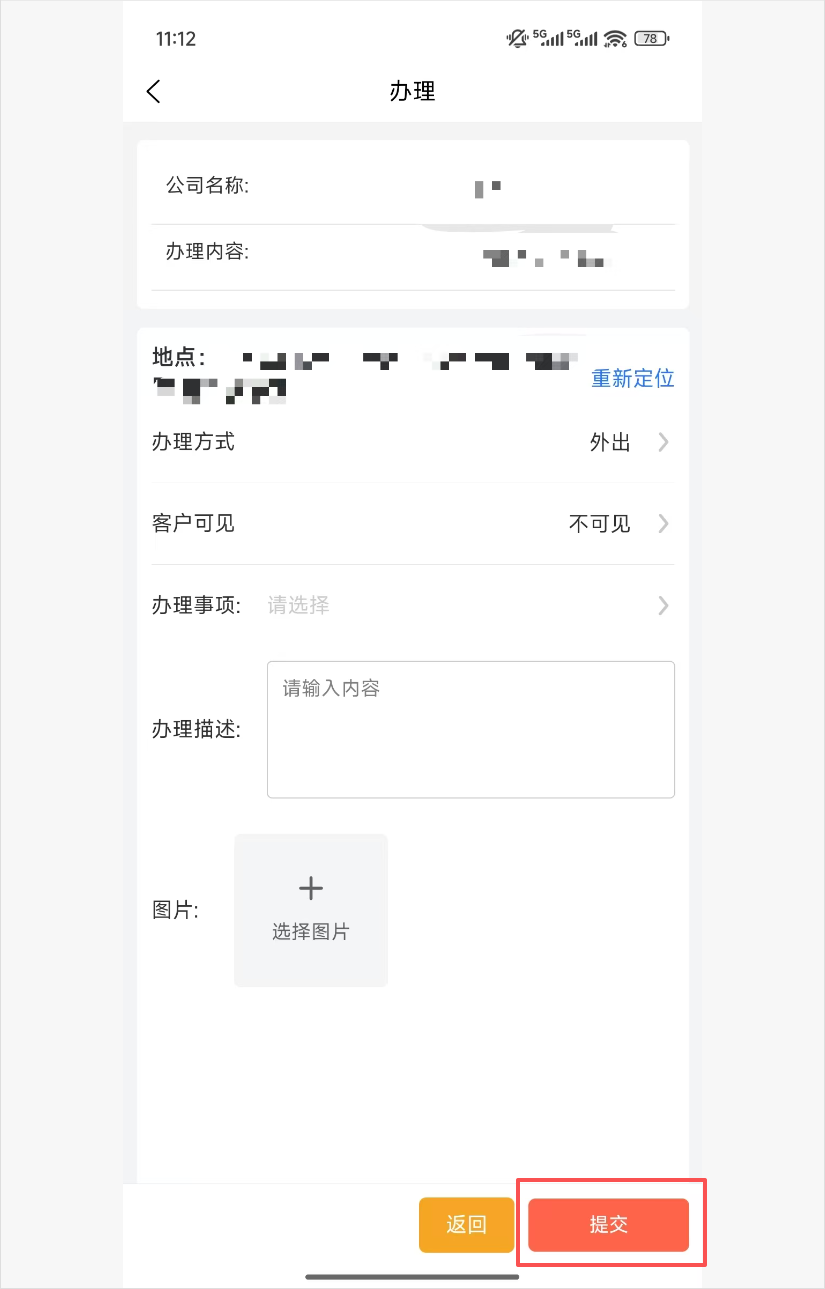
Task: Tap 重新定位 to refresh location
Action: (633, 378)
